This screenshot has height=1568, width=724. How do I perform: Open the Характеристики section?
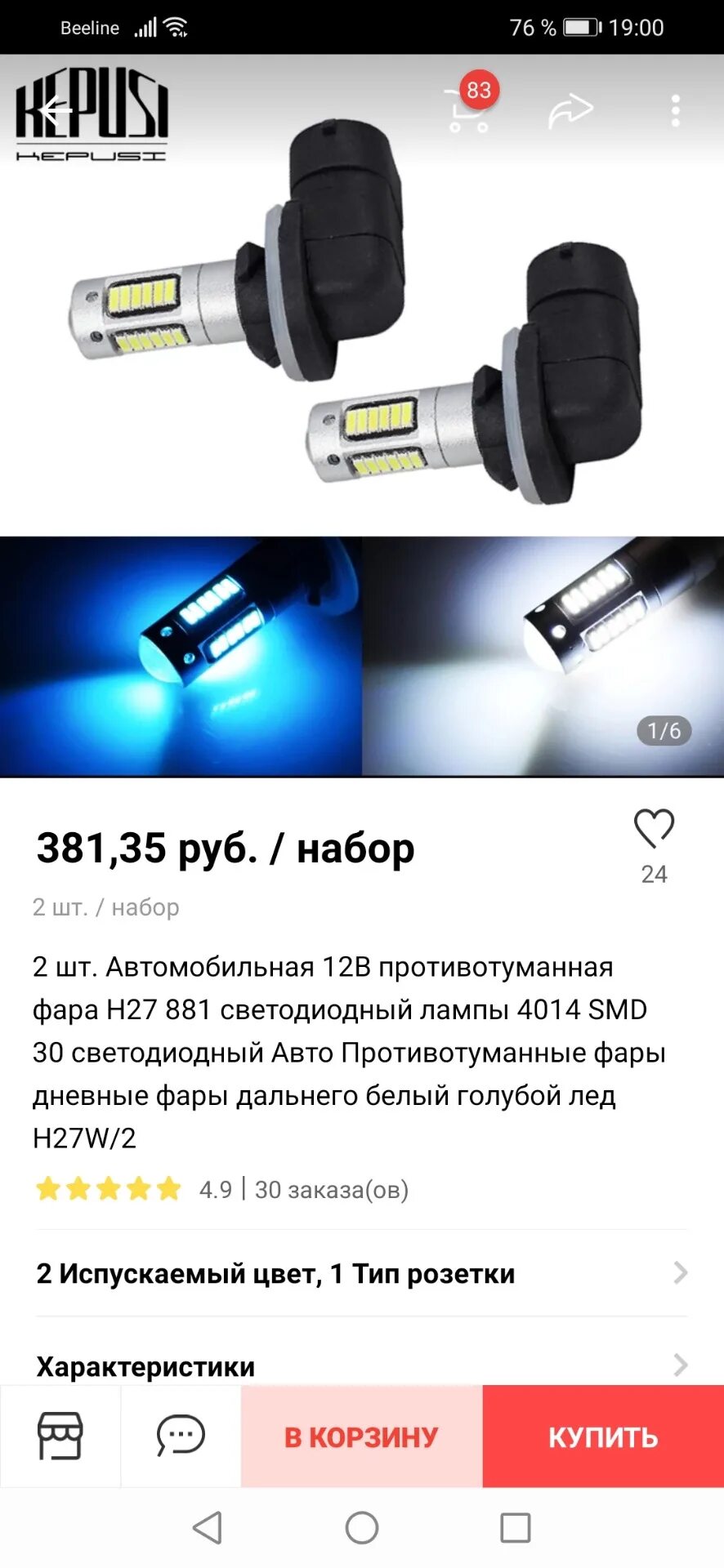pyautogui.click(x=361, y=1365)
